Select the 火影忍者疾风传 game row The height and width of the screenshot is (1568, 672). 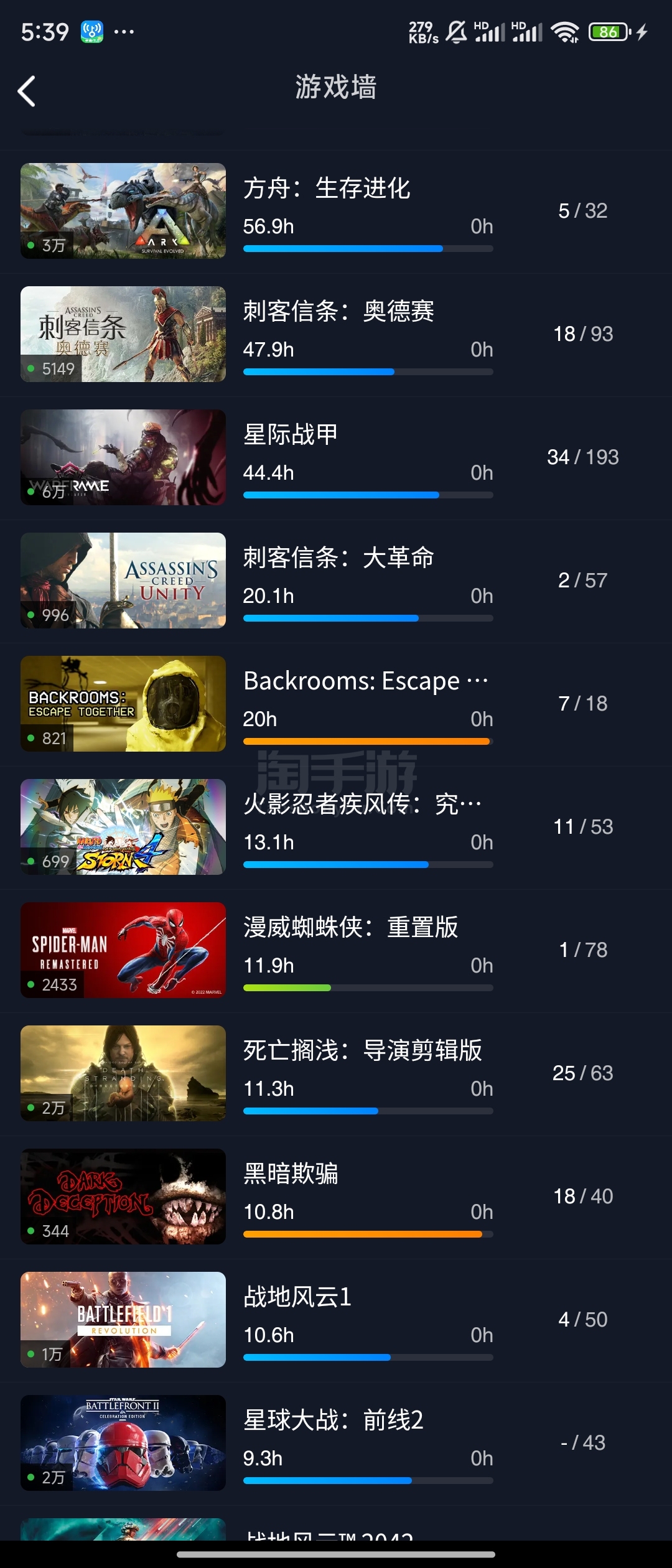click(336, 827)
